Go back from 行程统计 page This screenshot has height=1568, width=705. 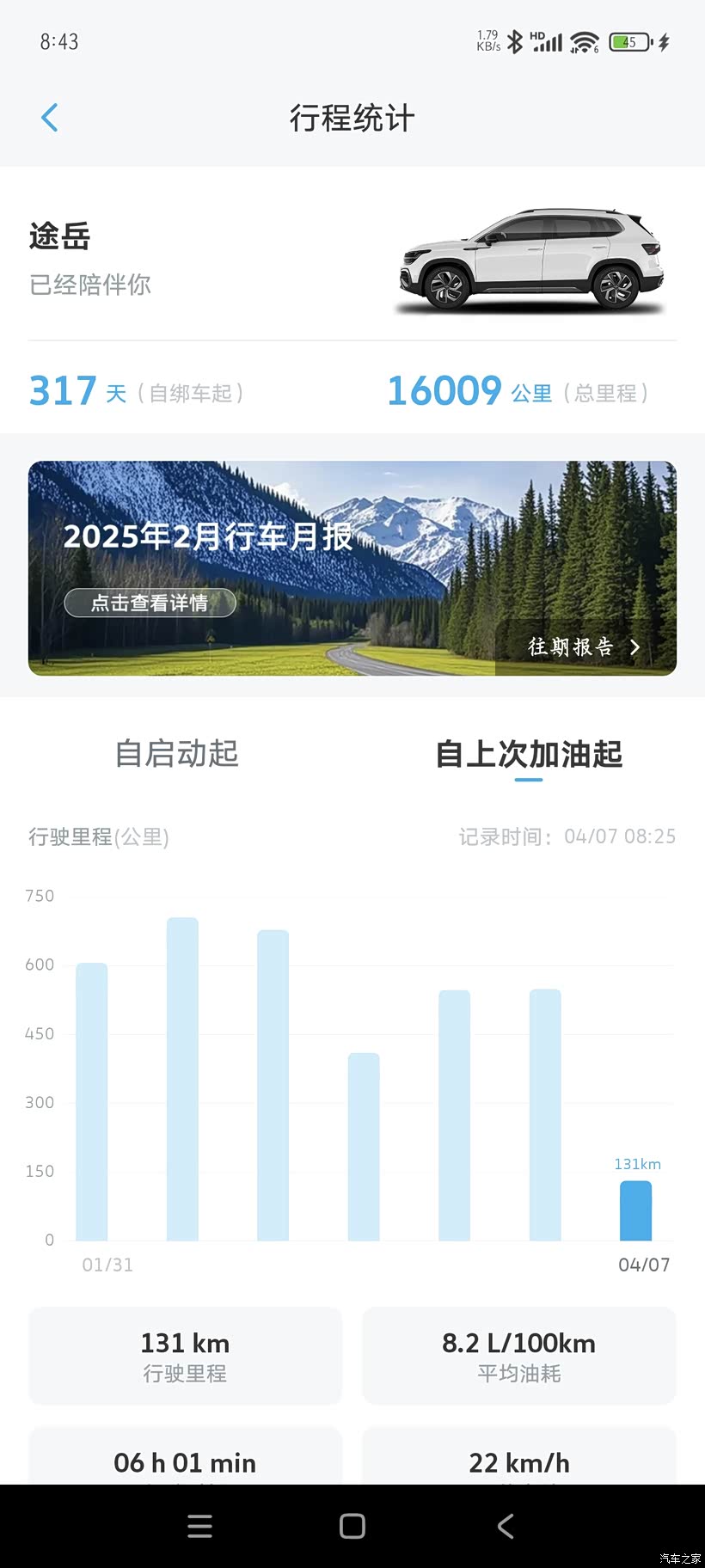[50, 118]
